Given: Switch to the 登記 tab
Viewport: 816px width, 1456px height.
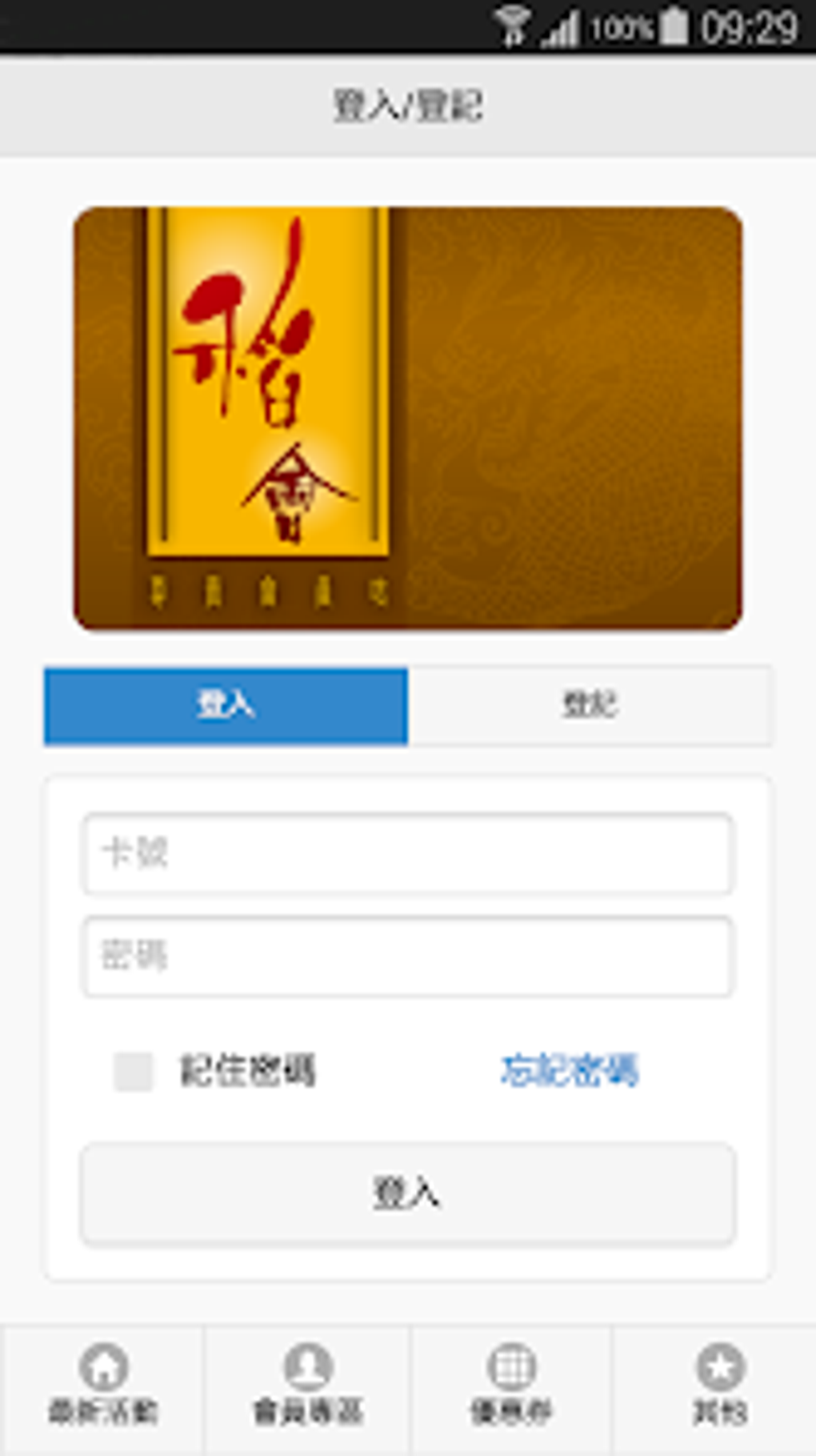Looking at the screenshot, I should pyautogui.click(x=590, y=706).
